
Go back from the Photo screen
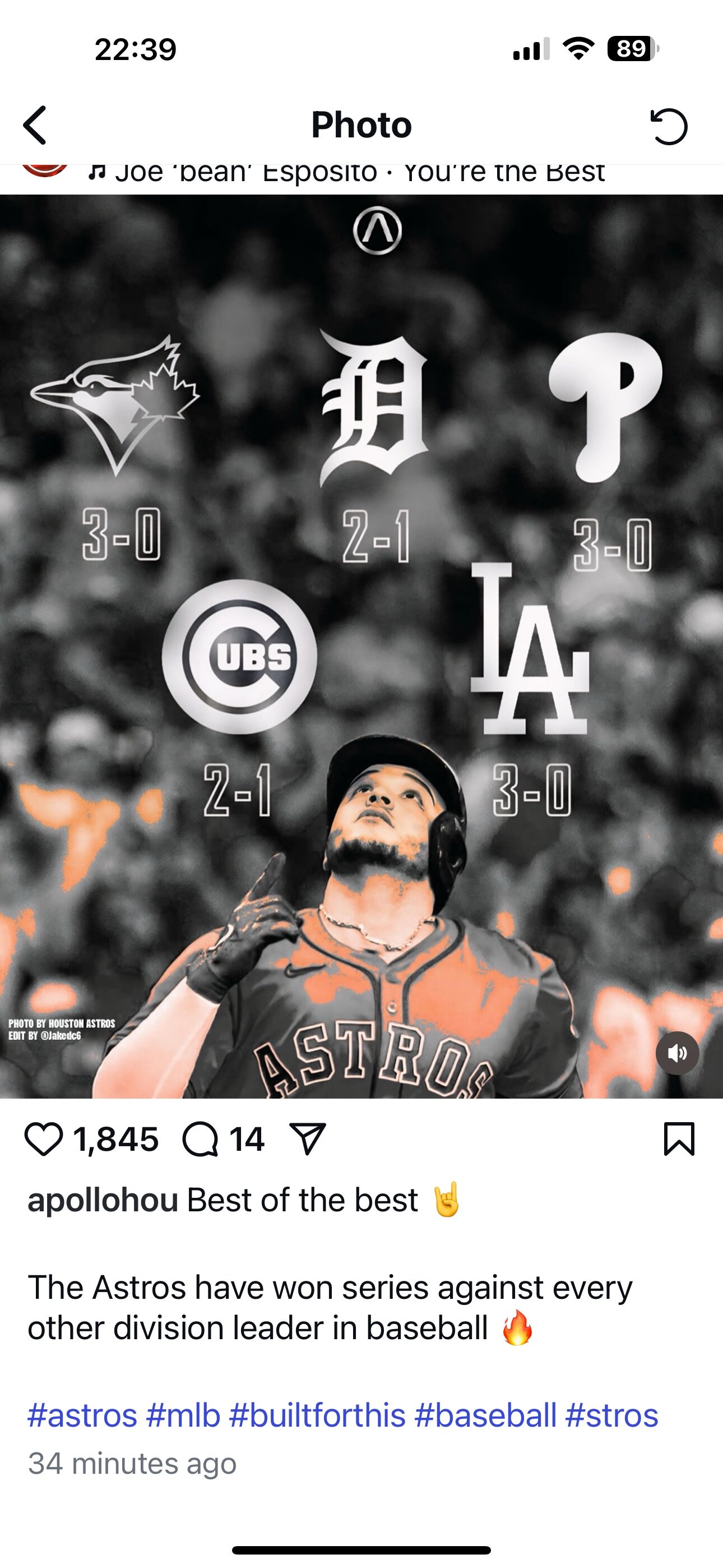point(35,126)
